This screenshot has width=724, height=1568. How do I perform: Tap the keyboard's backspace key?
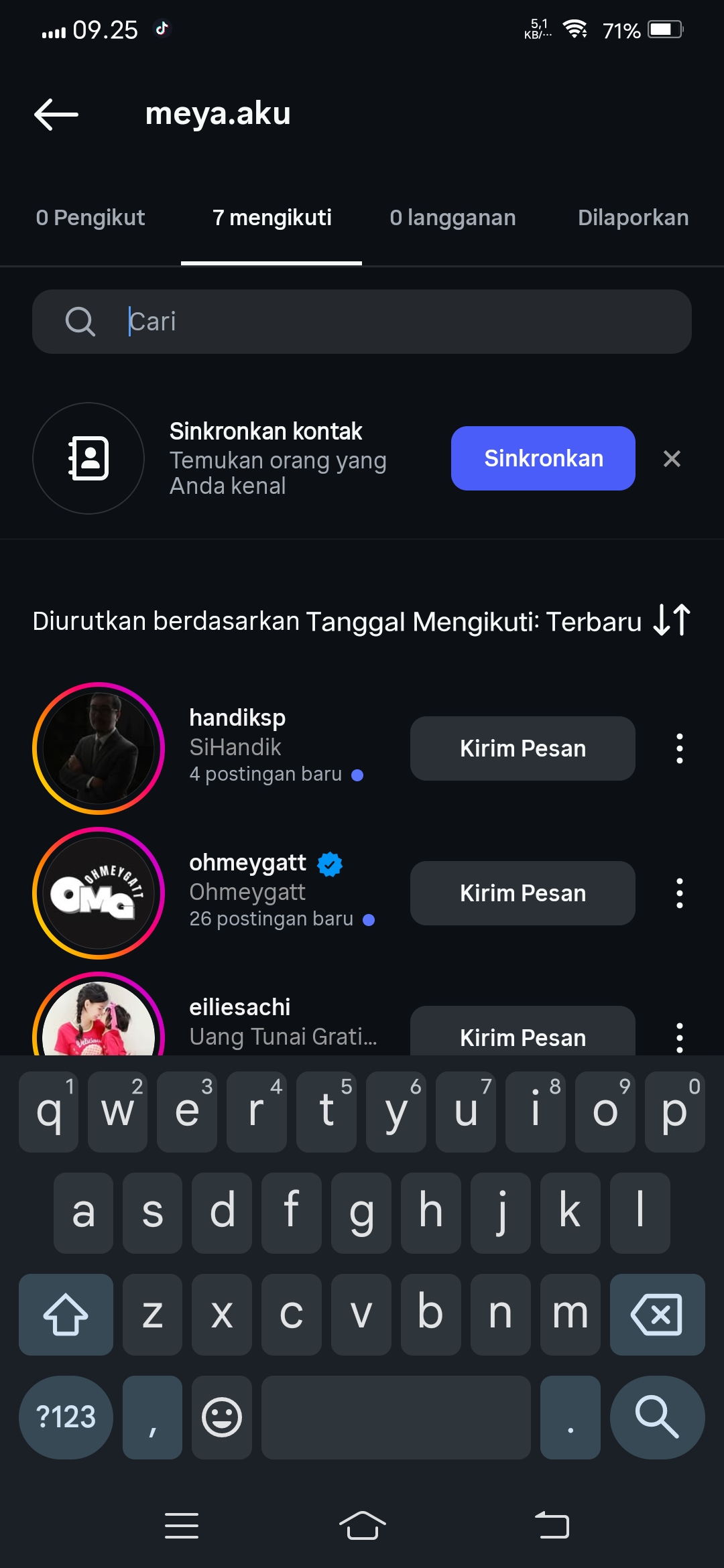657,1315
